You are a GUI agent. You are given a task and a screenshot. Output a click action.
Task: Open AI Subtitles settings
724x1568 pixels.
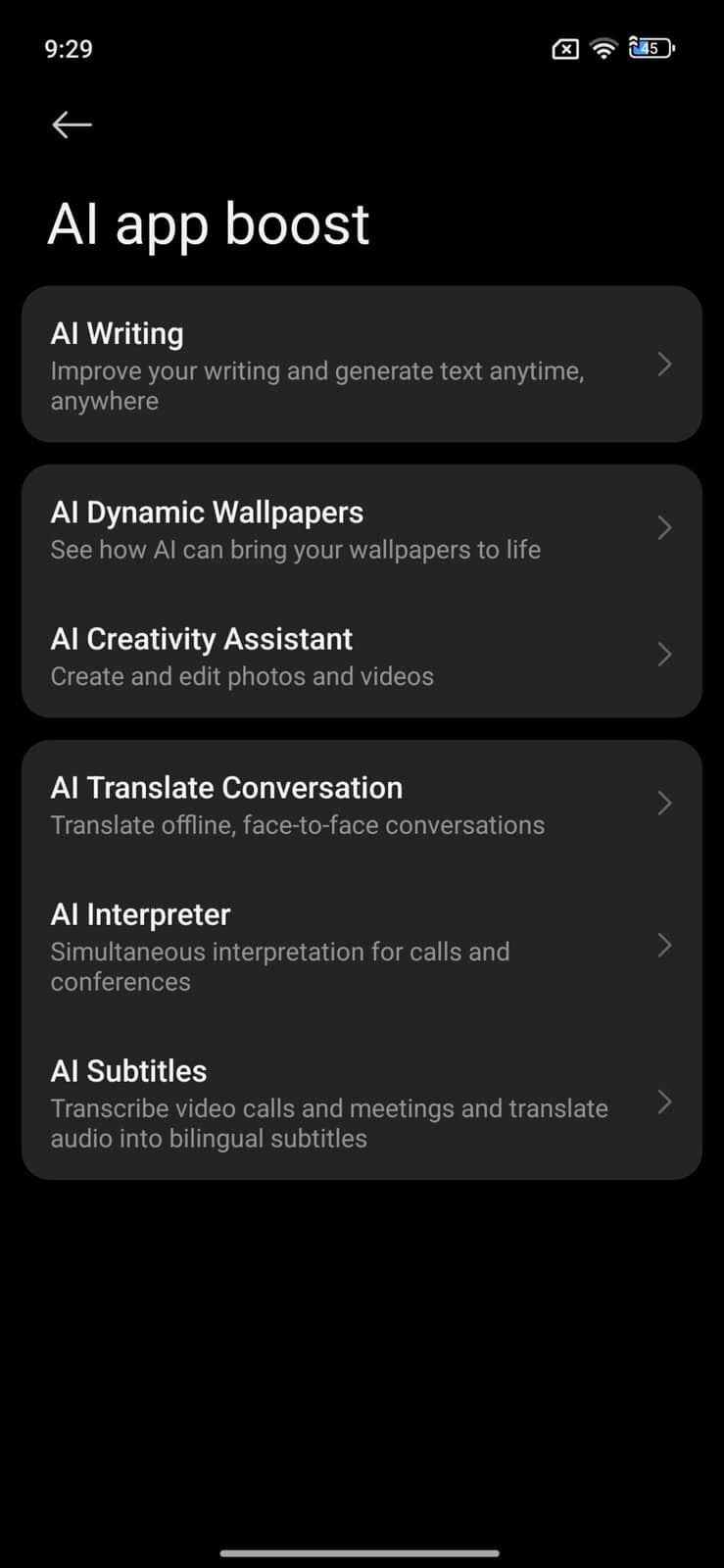click(x=361, y=1102)
